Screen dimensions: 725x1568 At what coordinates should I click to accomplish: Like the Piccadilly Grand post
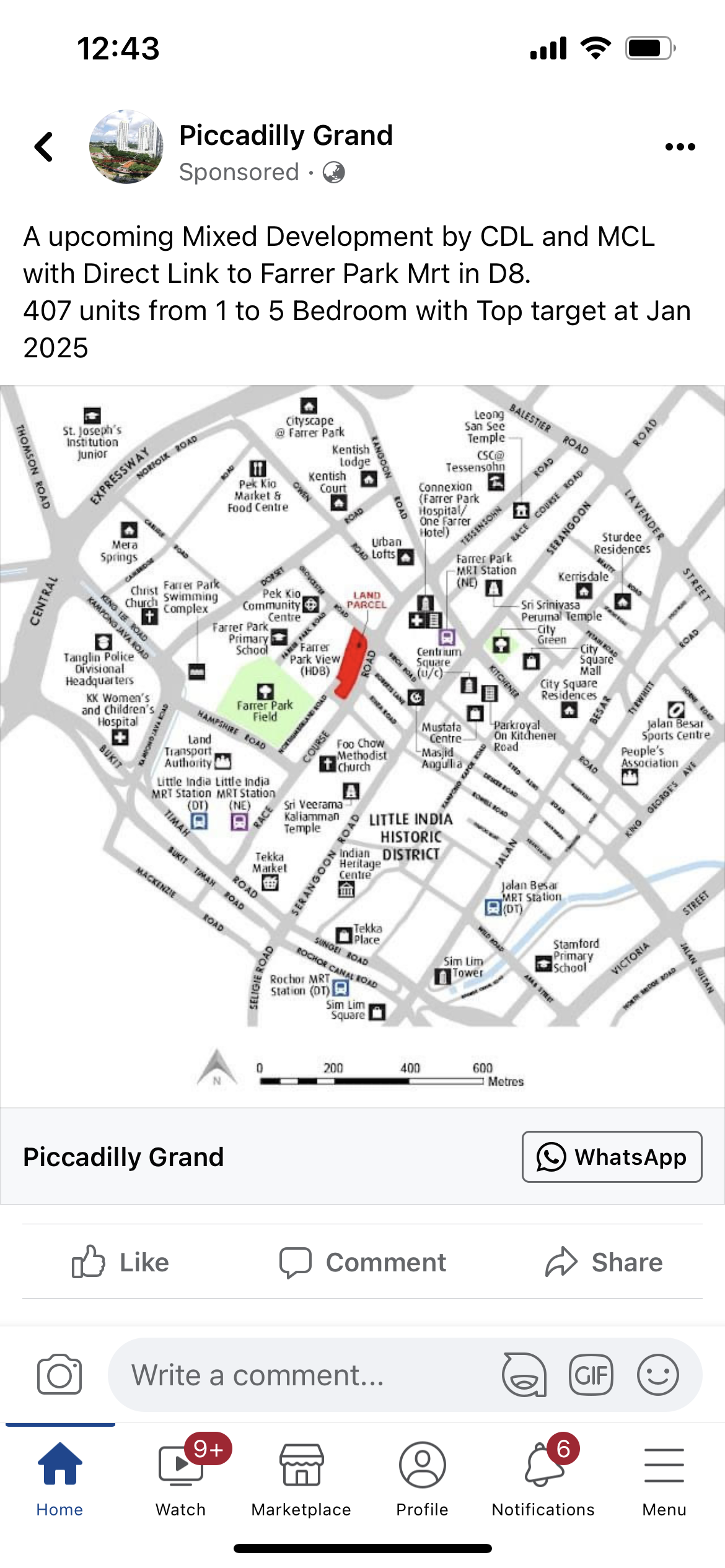tap(121, 1262)
